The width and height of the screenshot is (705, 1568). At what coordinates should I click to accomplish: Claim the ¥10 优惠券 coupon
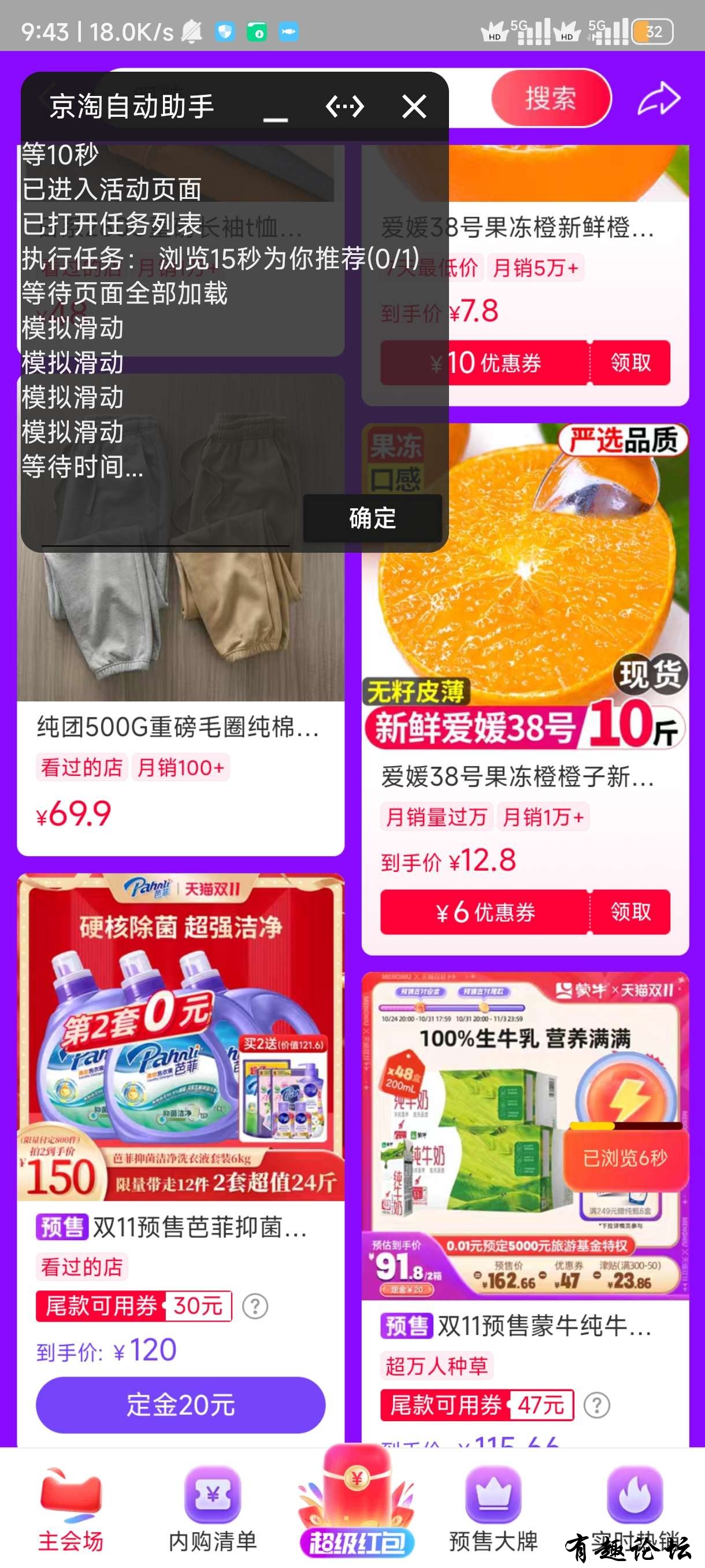630,363
